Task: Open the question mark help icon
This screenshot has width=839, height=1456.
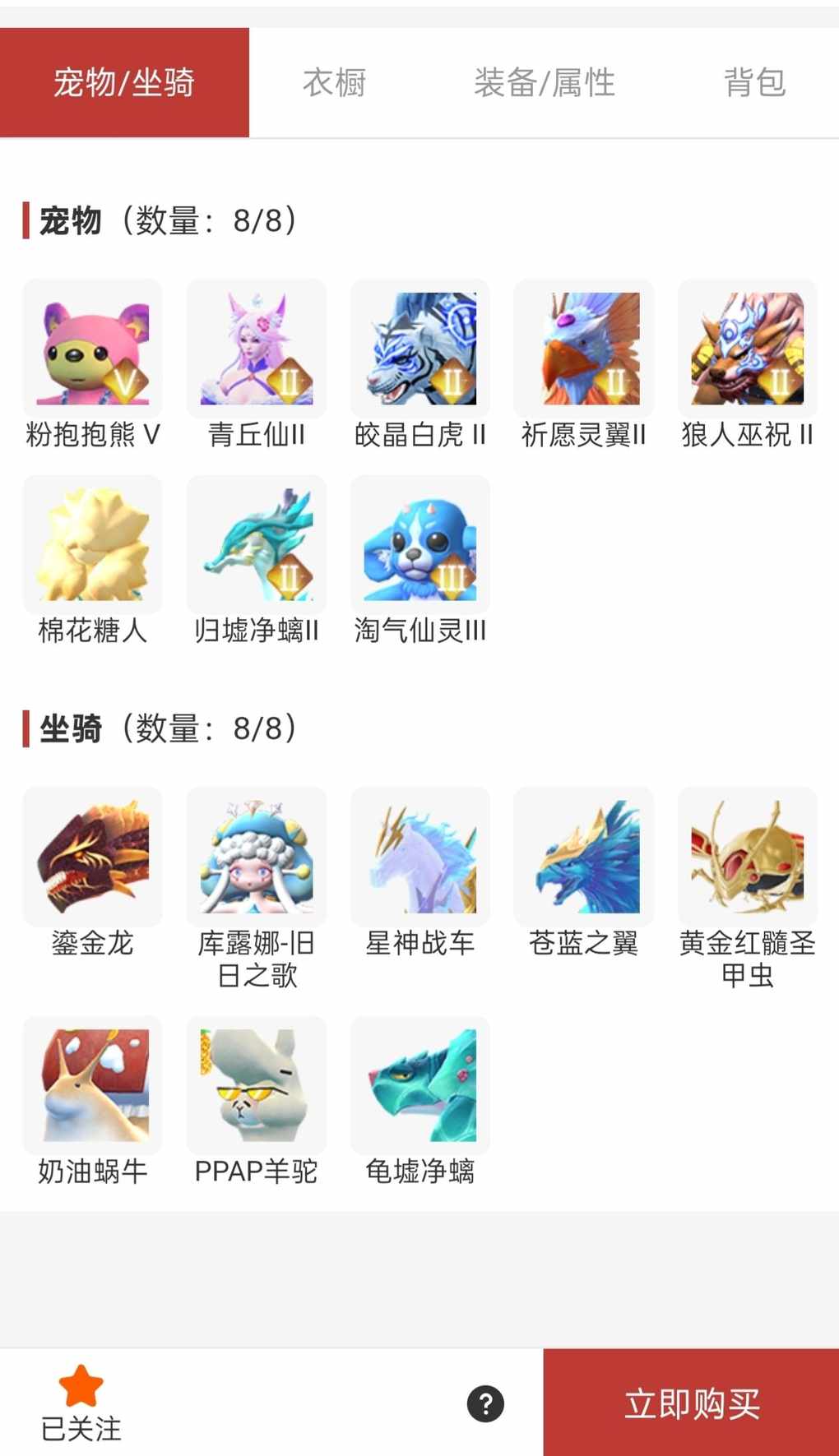Action: 485,1403
